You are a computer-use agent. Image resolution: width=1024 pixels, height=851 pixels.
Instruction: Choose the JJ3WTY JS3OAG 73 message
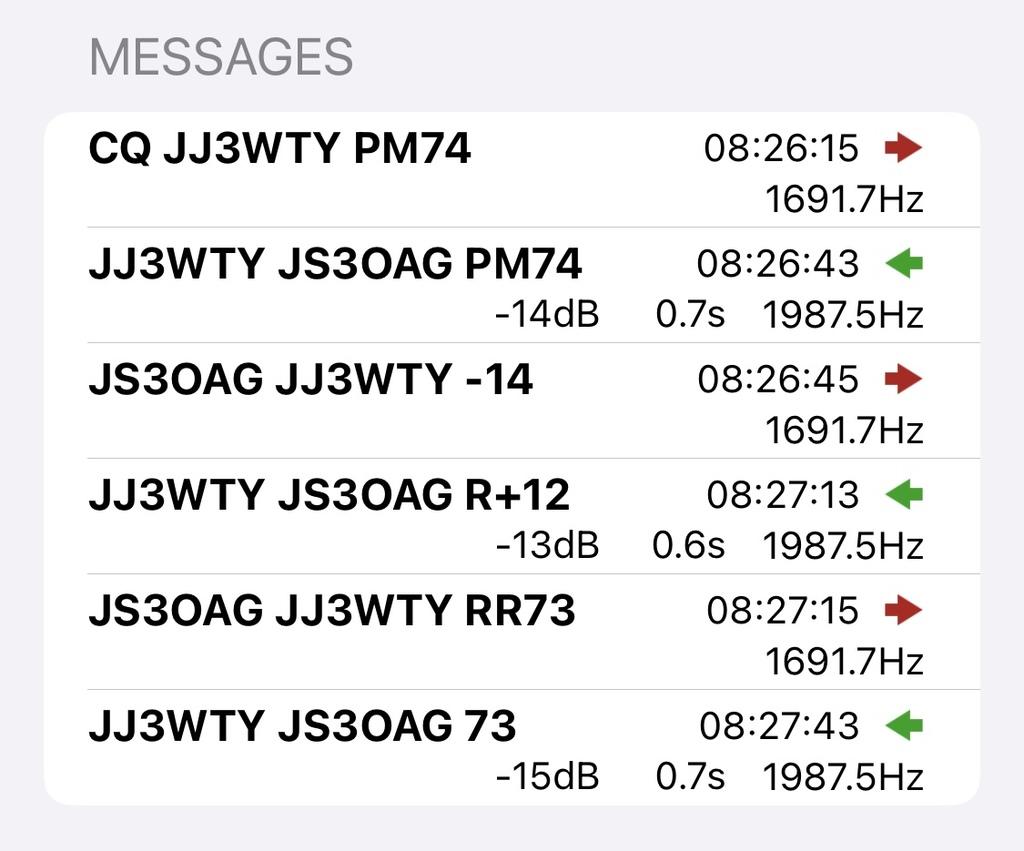pyautogui.click(x=302, y=726)
